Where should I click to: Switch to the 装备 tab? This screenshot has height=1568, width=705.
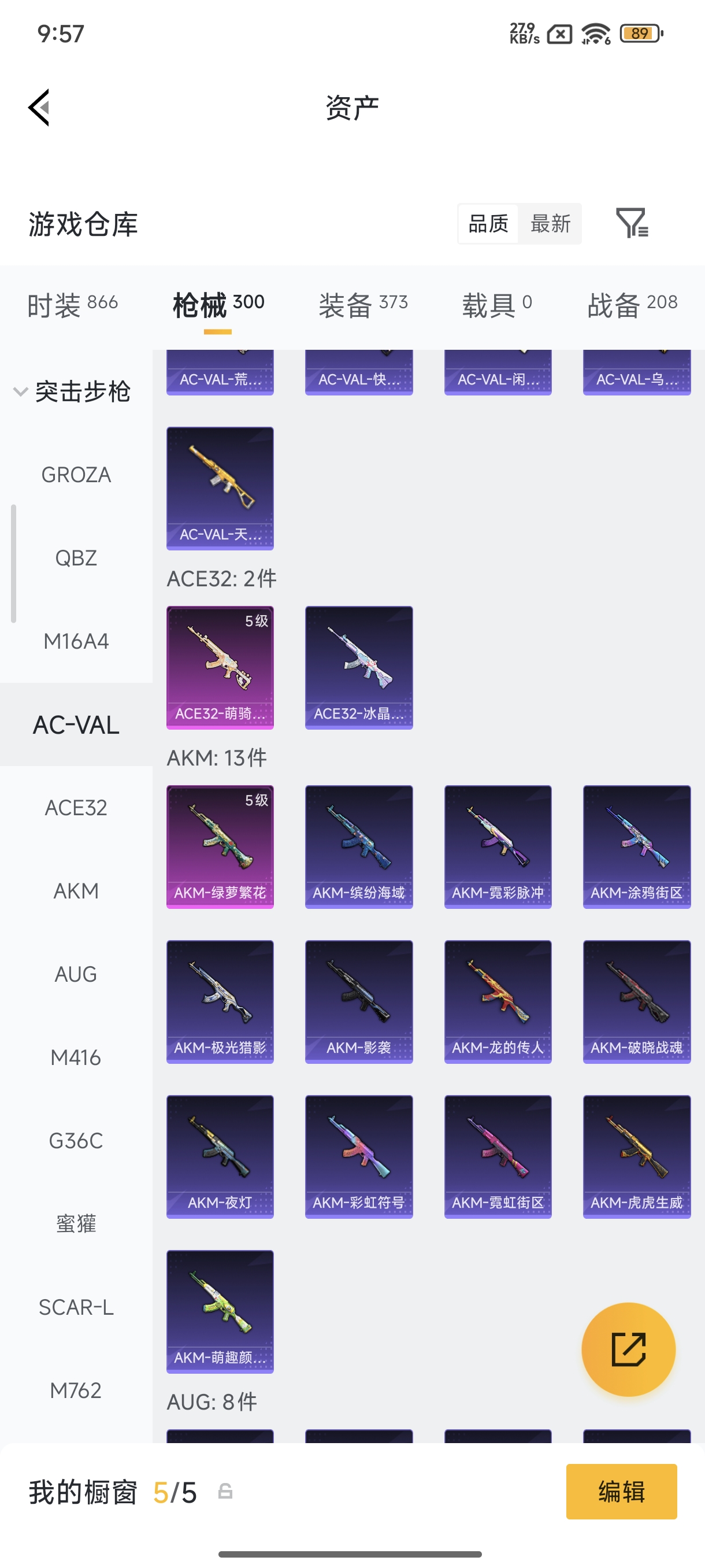click(363, 305)
